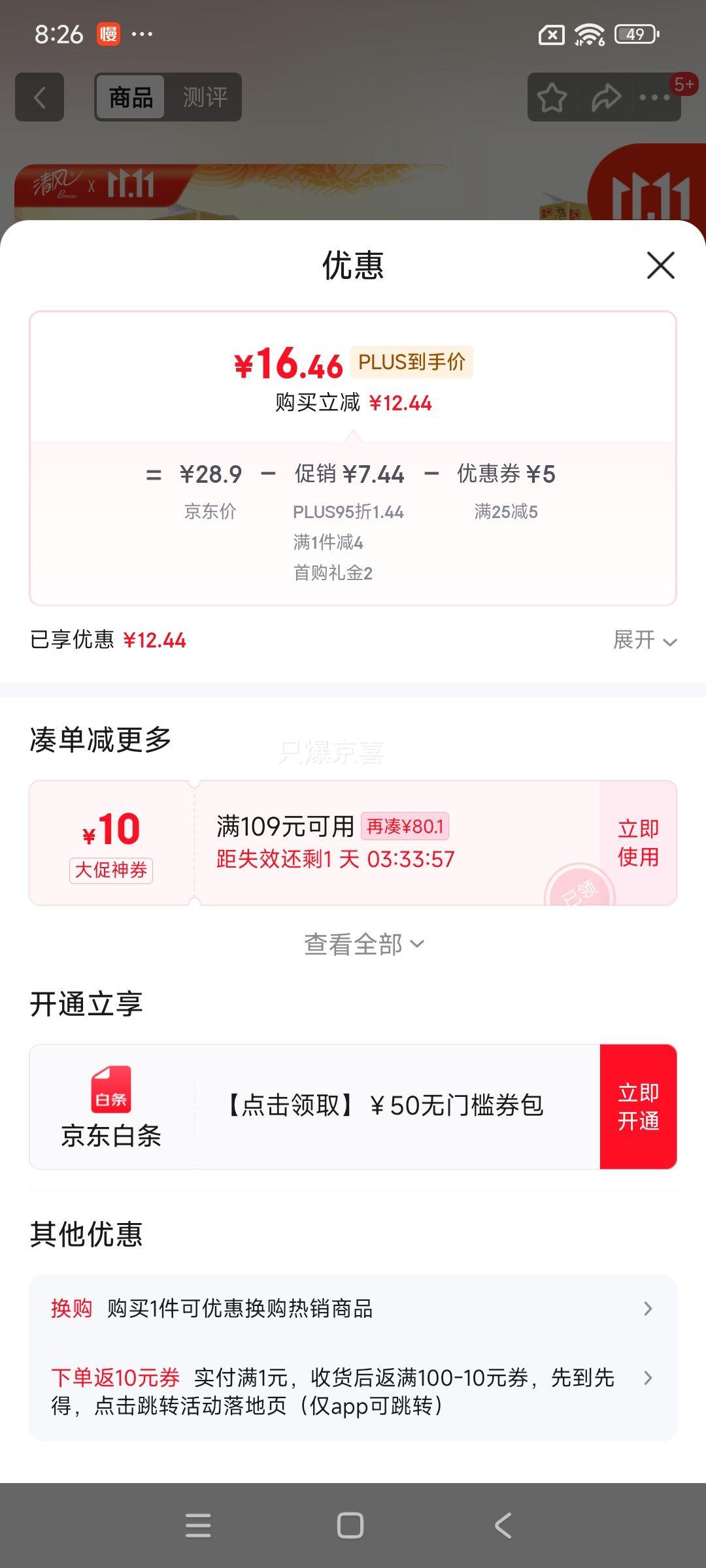
Task: Click the 慢 network speed indicator
Action: click(109, 34)
